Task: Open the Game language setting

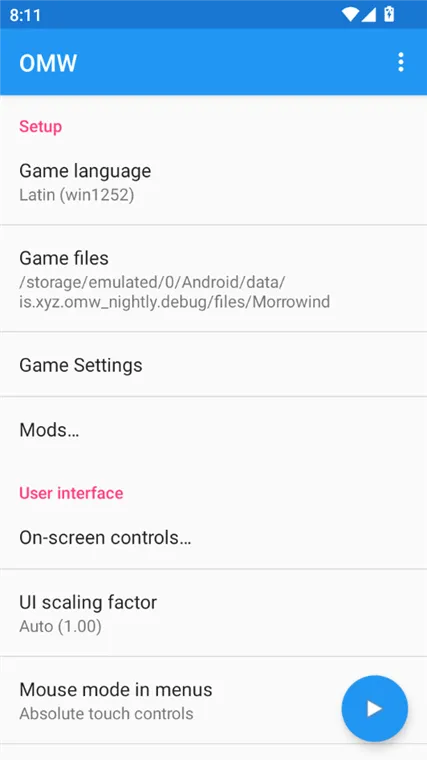Action: 213,182
